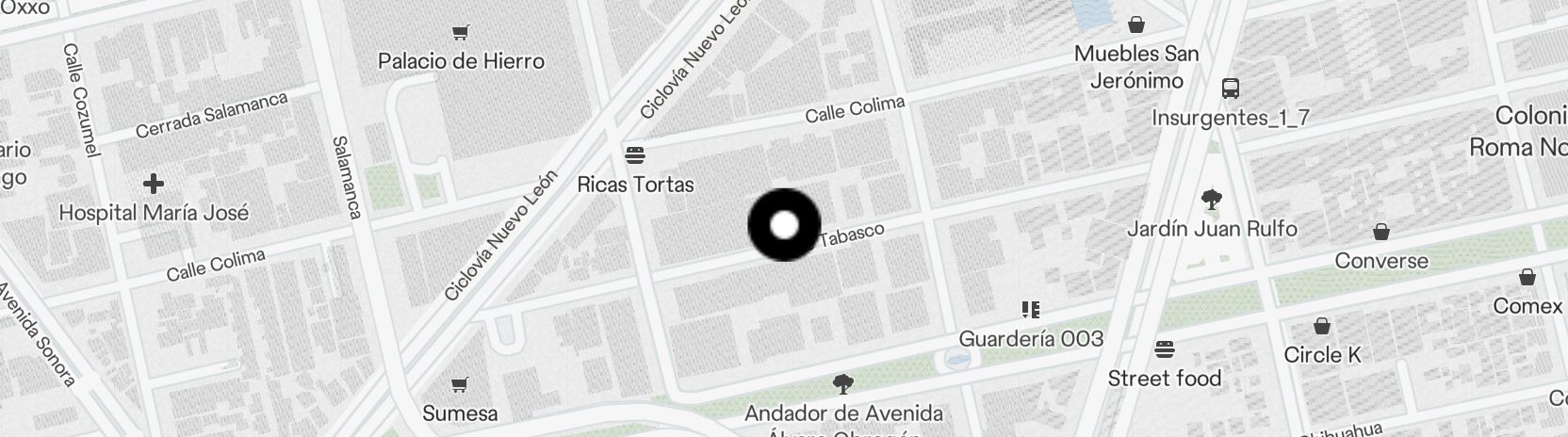This screenshot has height=437, width=1568.
Task: Select the Hospital María José marker
Action: tap(154, 184)
